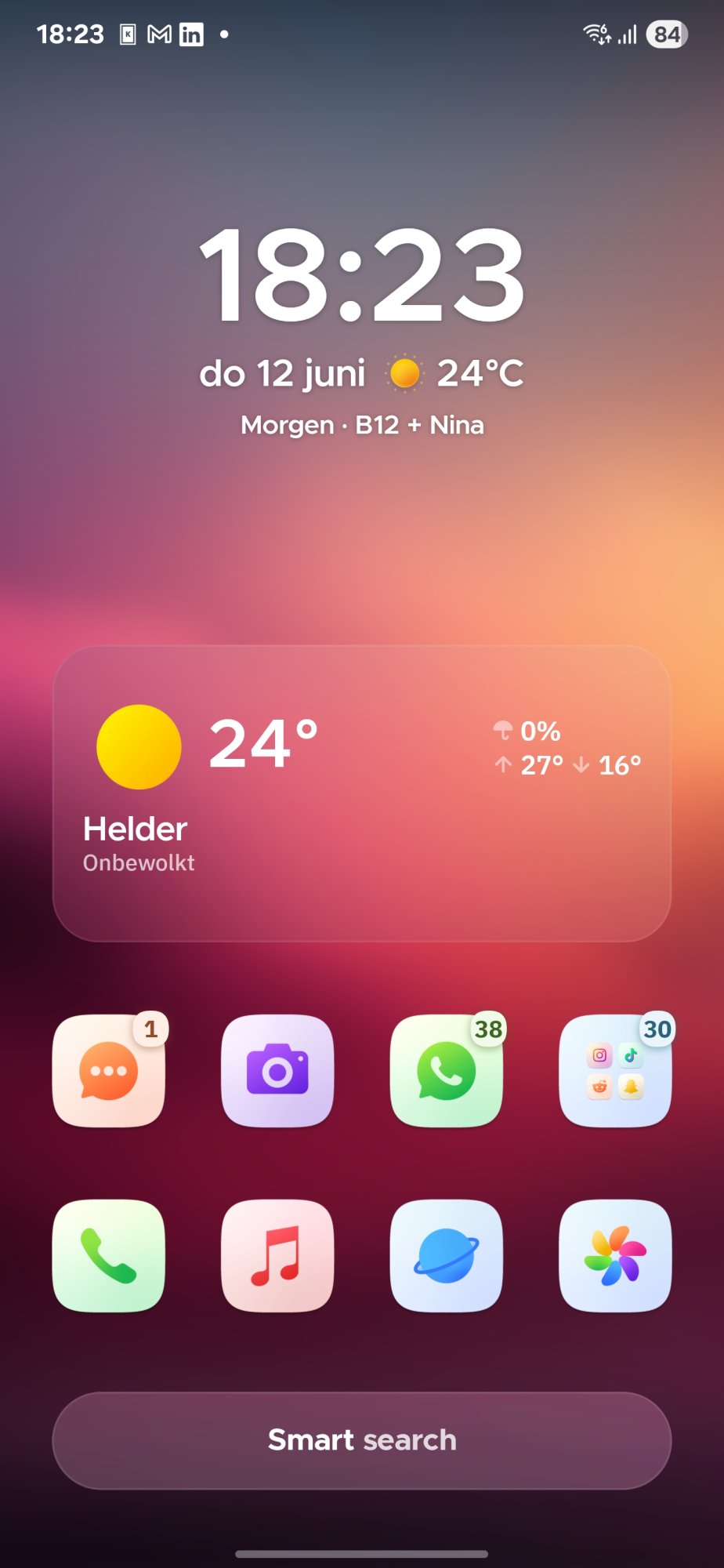Viewport: 724px width, 1568px height.
Task: Open WhatsApp with 38 unread
Action: tap(446, 1071)
